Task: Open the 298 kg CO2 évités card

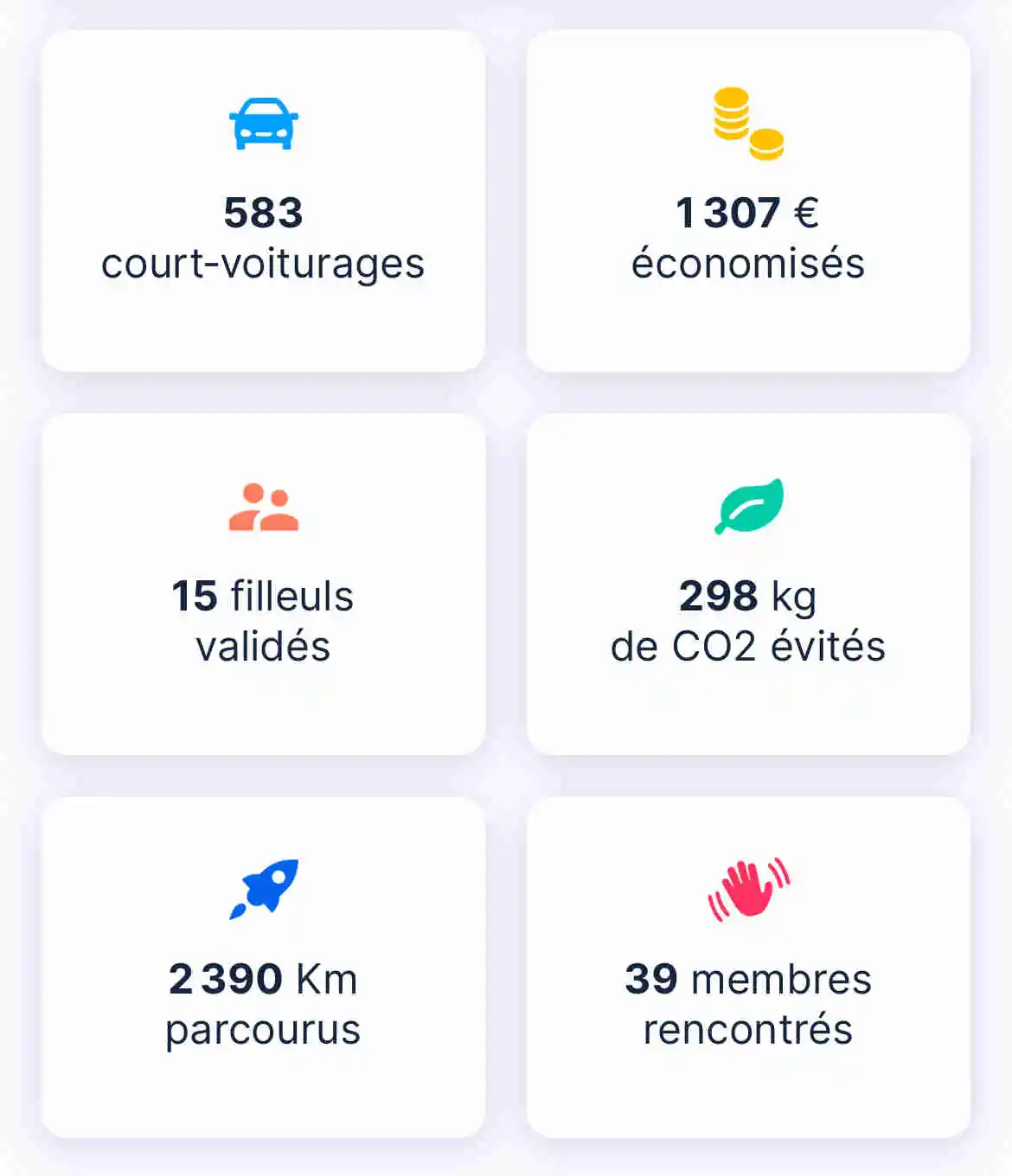Action: coord(749,584)
